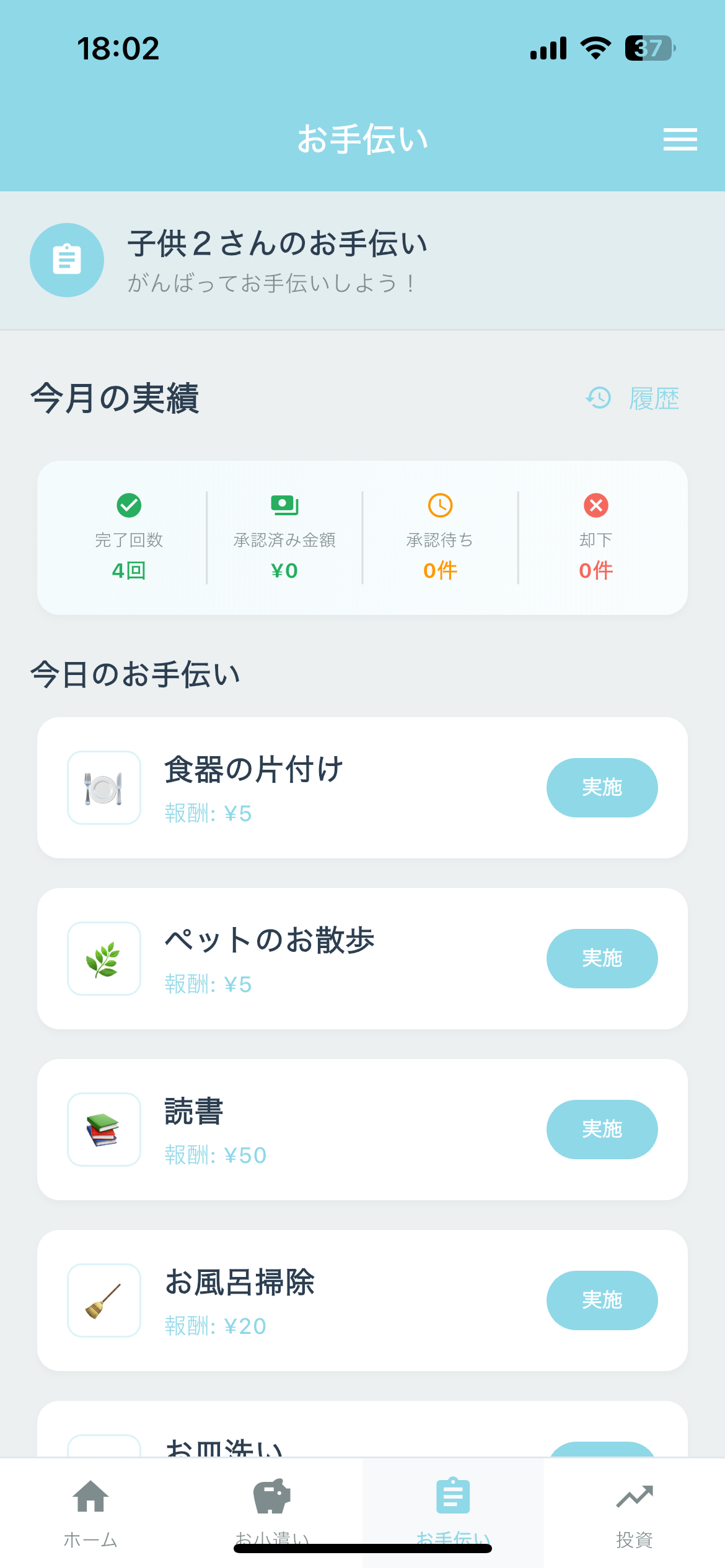Click the broom icon for お風呂掃除
The image size is (725, 1568).
(103, 1300)
